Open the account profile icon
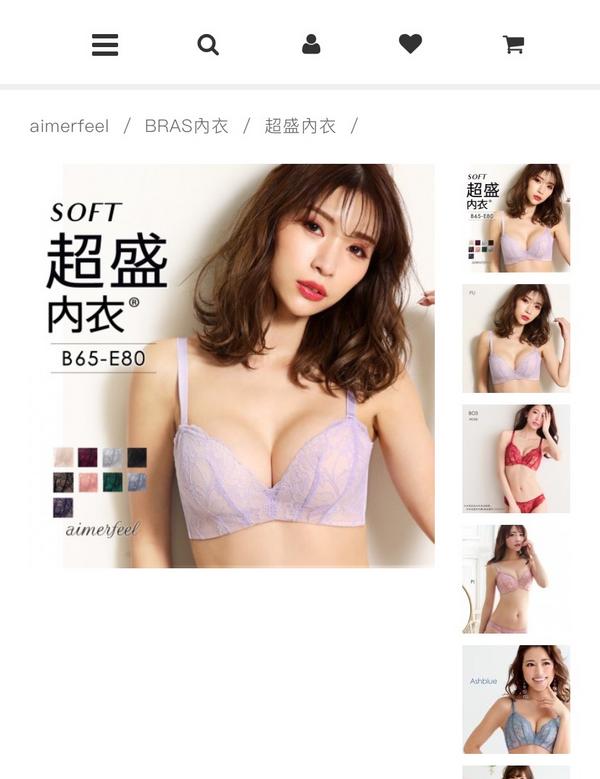The height and width of the screenshot is (779, 600). [x=311, y=44]
